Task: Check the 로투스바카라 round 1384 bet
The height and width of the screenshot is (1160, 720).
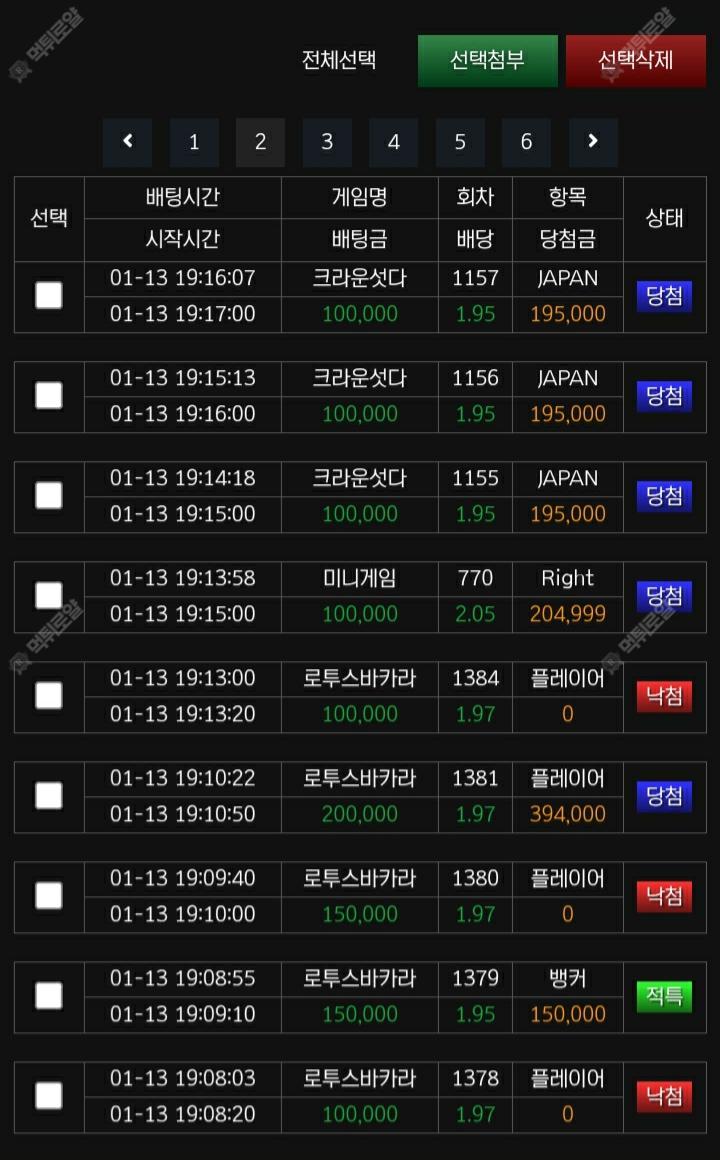Action: pos(49,696)
